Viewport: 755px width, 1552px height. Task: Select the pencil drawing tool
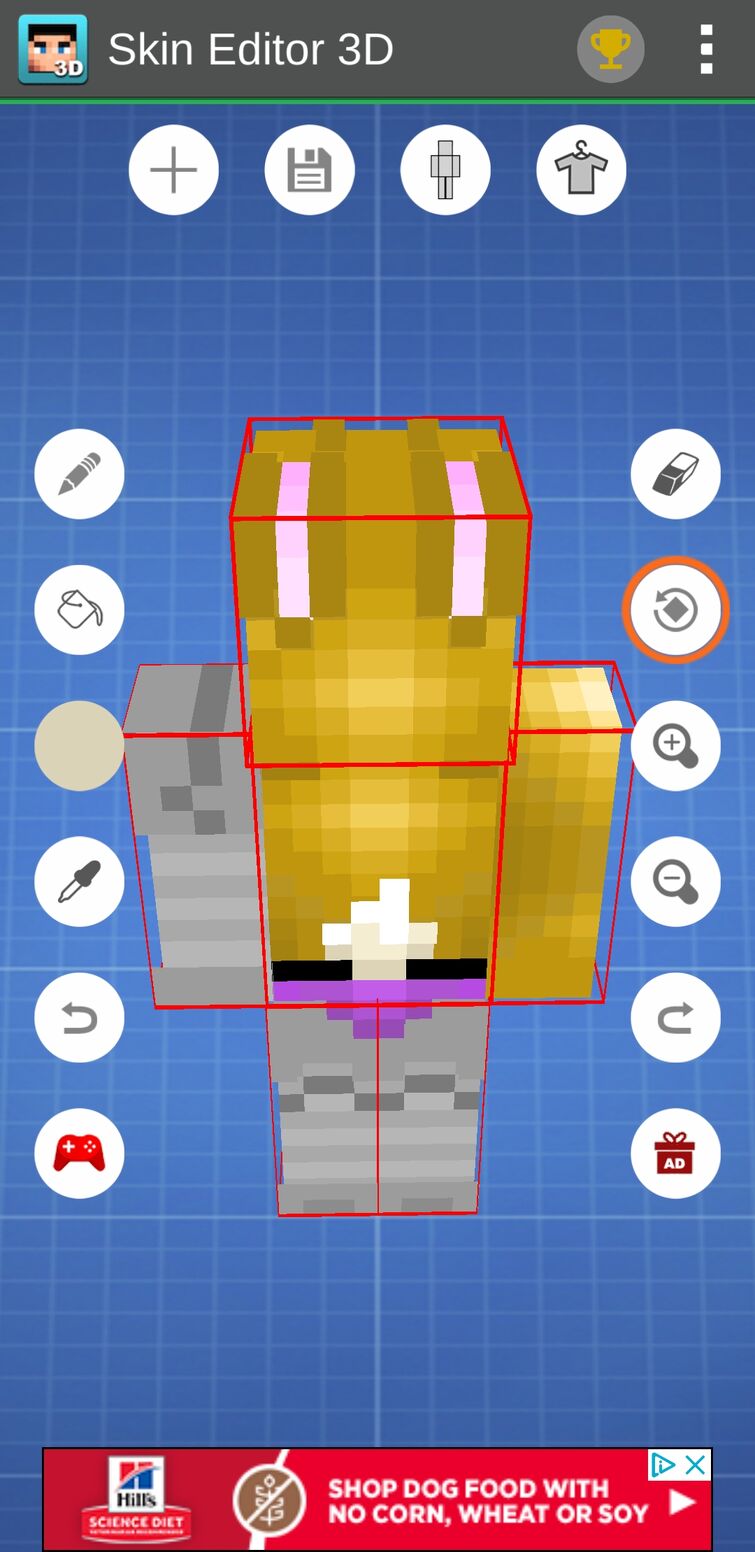point(79,474)
